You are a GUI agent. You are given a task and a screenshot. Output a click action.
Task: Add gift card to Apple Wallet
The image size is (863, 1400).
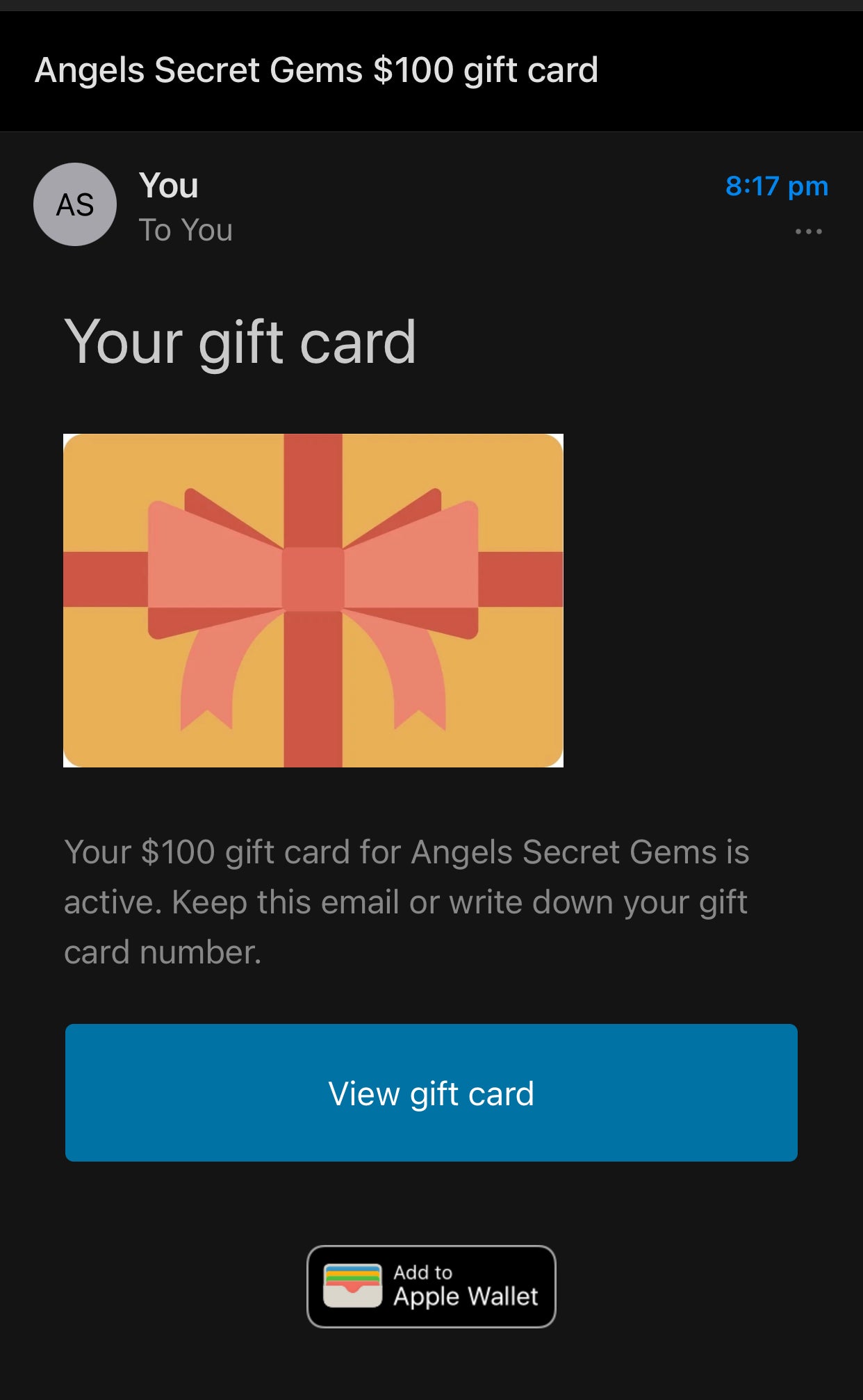pyautogui.click(x=431, y=1286)
